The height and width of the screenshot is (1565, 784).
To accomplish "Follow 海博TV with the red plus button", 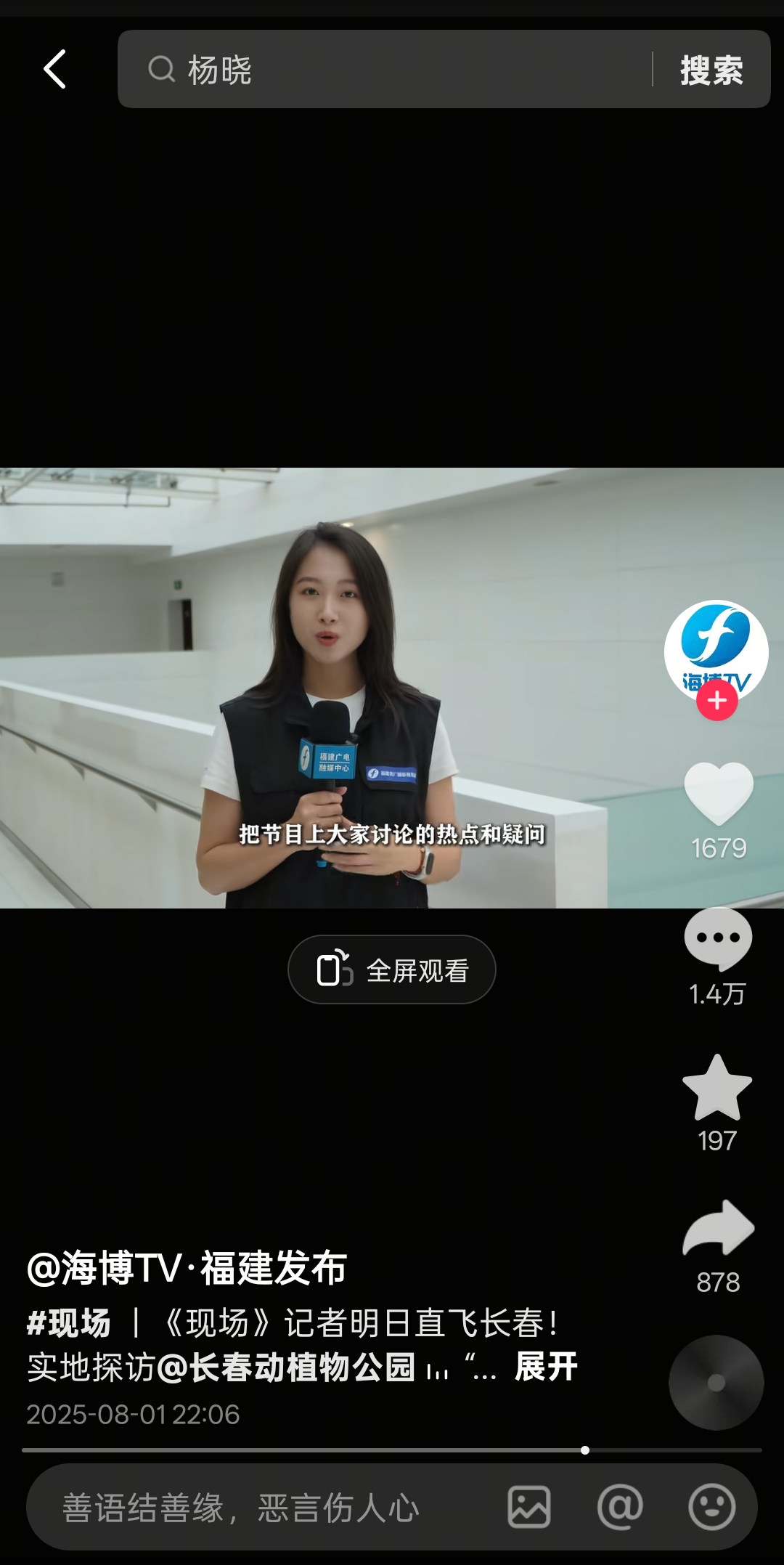I will 717,701.
